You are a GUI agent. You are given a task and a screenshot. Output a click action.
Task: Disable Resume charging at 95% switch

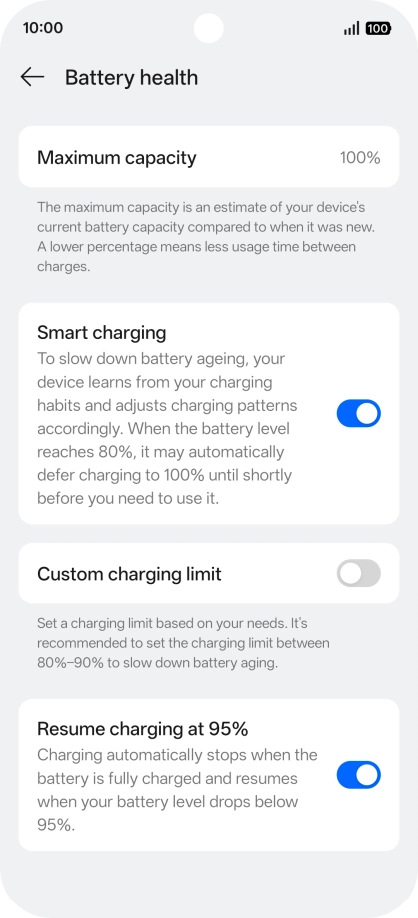[x=358, y=775]
